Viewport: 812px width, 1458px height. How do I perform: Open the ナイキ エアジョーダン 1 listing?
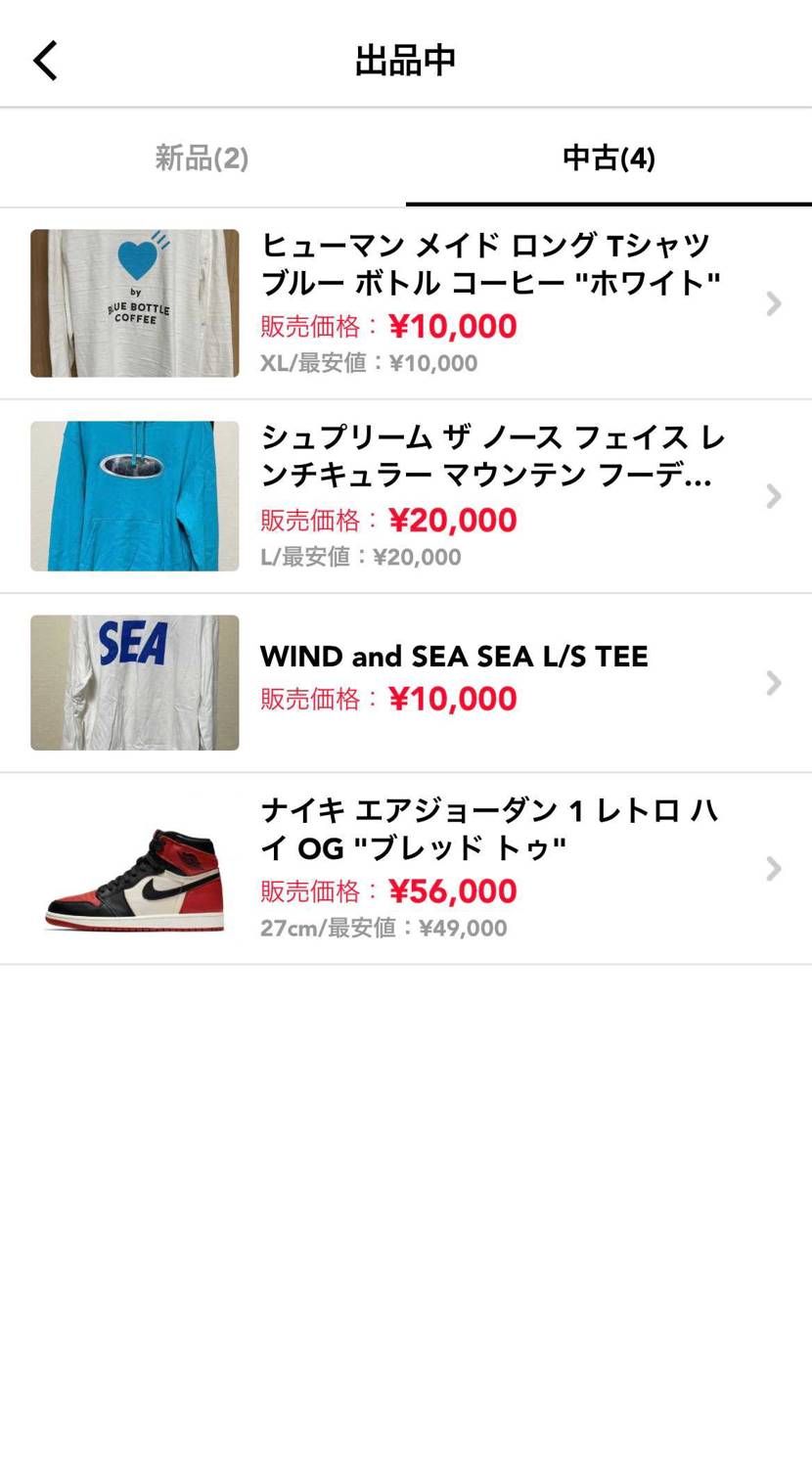click(489, 867)
